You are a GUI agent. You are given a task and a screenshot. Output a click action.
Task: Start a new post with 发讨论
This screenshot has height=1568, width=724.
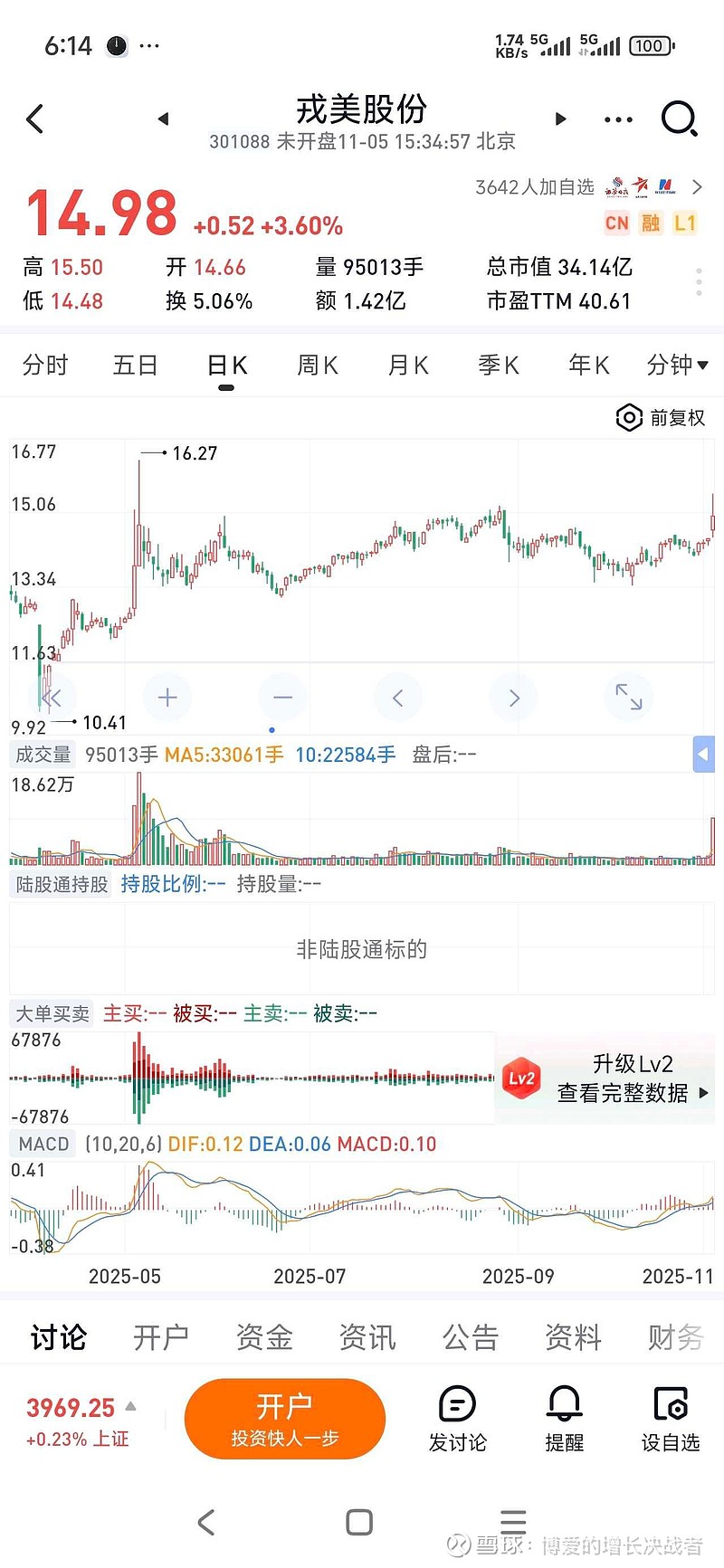457,1418
